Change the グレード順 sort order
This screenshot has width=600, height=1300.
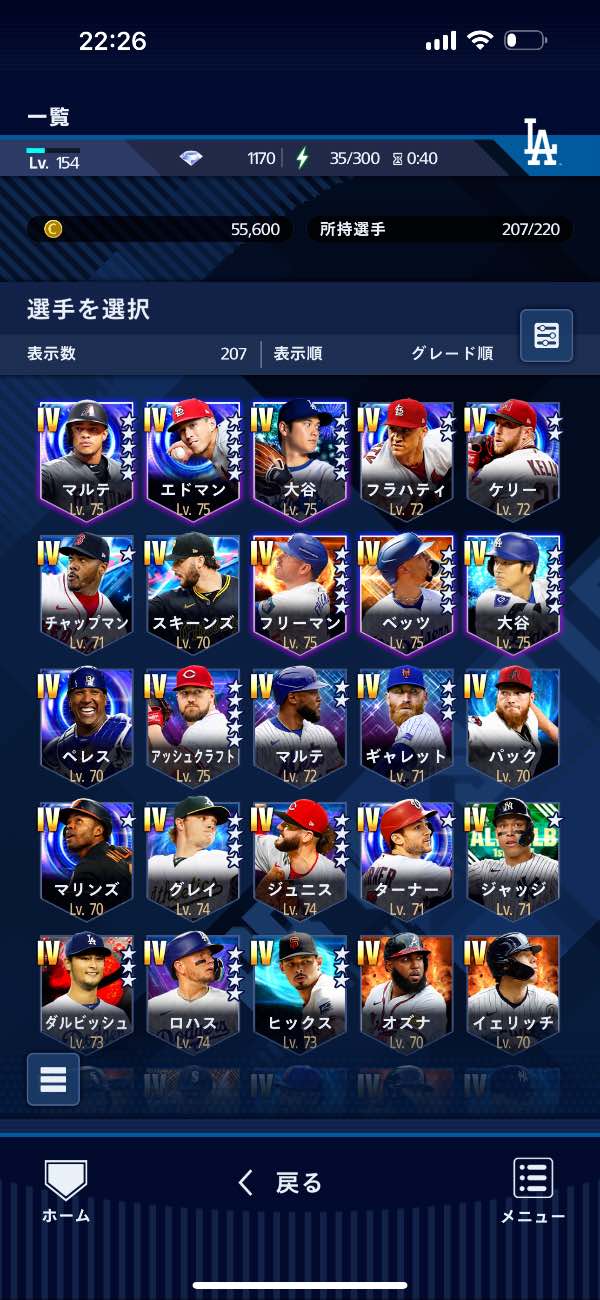[x=452, y=354]
